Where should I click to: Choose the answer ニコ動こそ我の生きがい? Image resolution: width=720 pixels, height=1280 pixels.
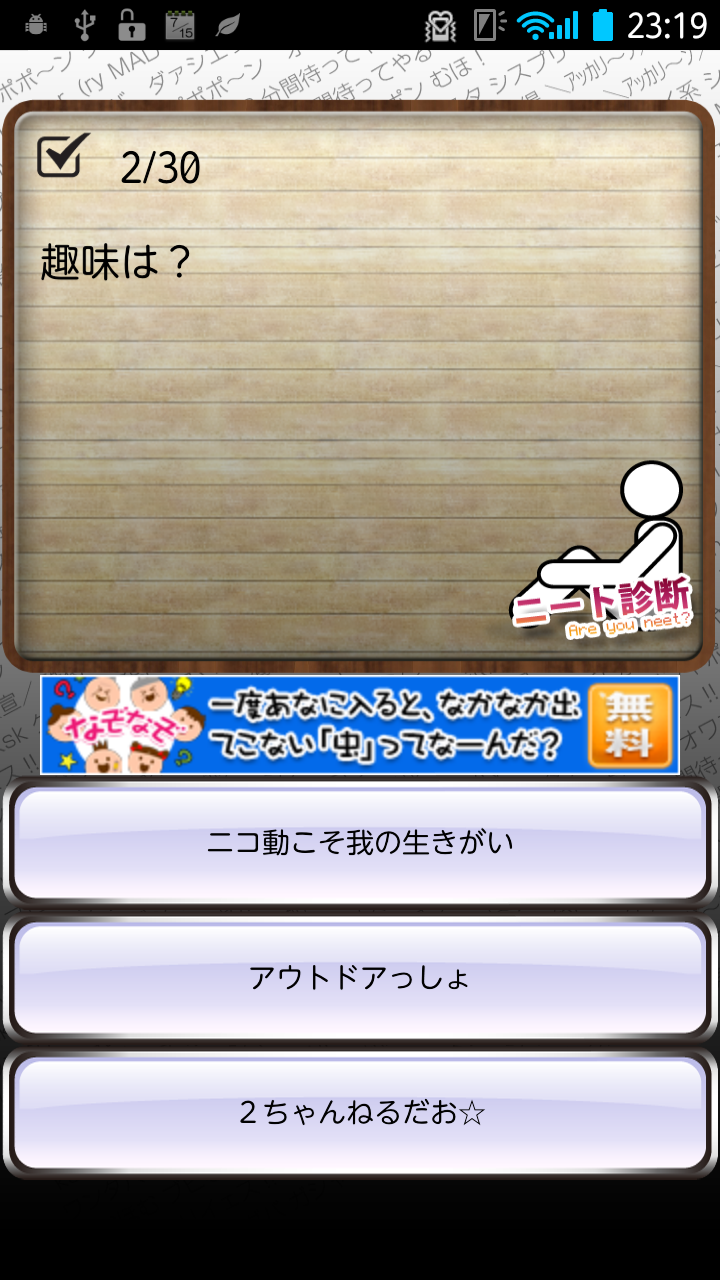[360, 843]
